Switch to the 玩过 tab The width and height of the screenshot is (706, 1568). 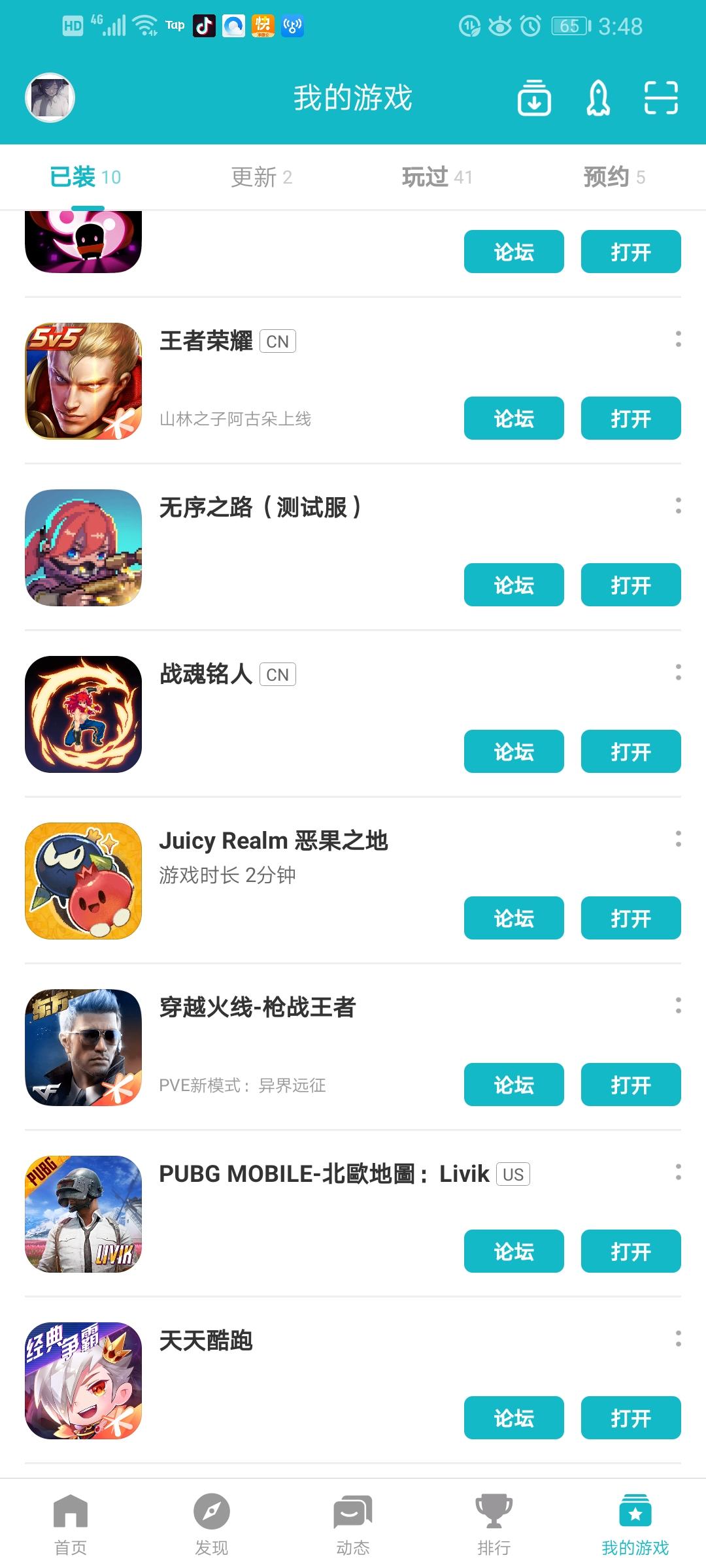[x=437, y=177]
